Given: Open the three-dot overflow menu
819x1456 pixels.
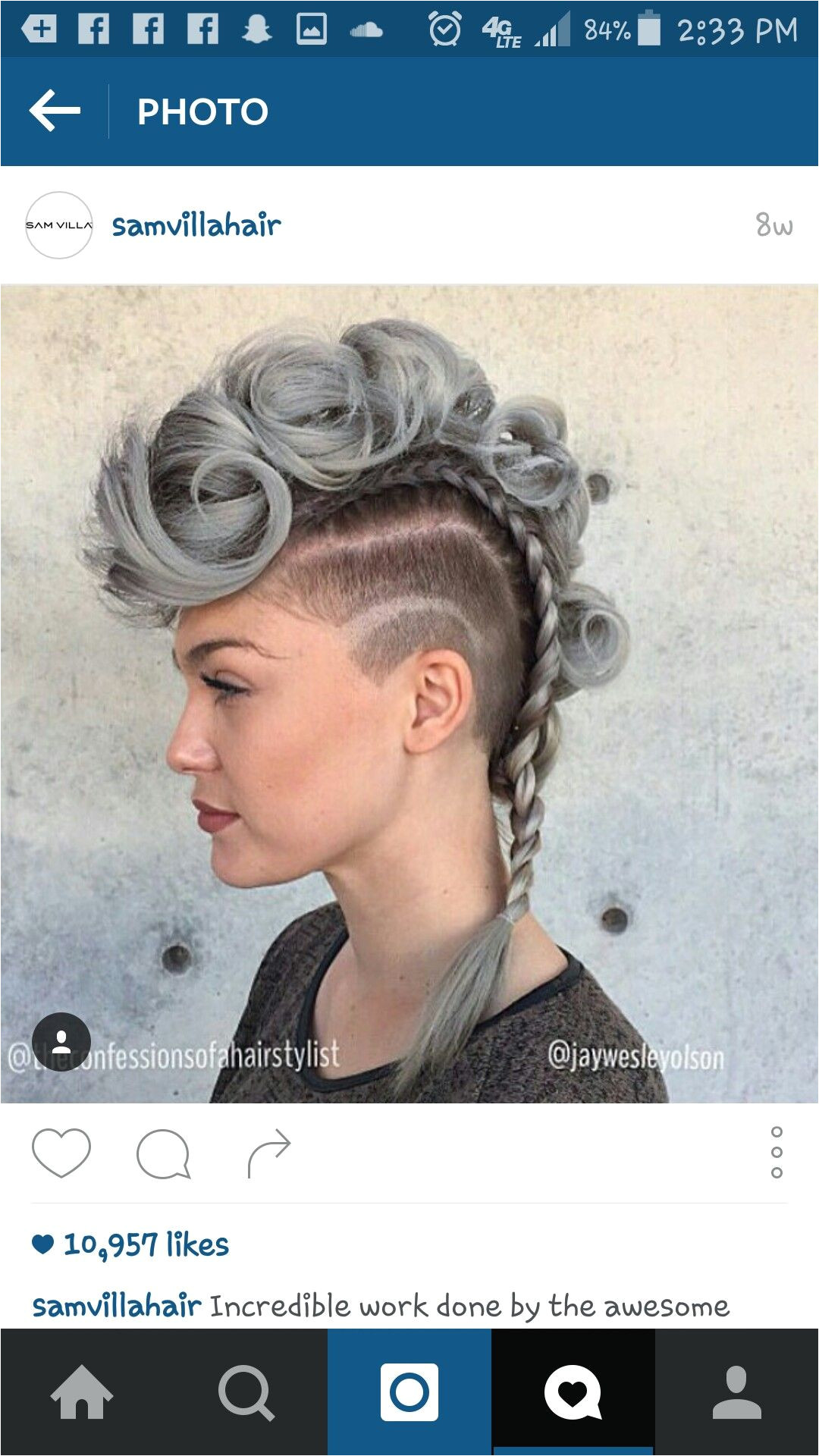Looking at the screenshot, I should tap(777, 1153).
